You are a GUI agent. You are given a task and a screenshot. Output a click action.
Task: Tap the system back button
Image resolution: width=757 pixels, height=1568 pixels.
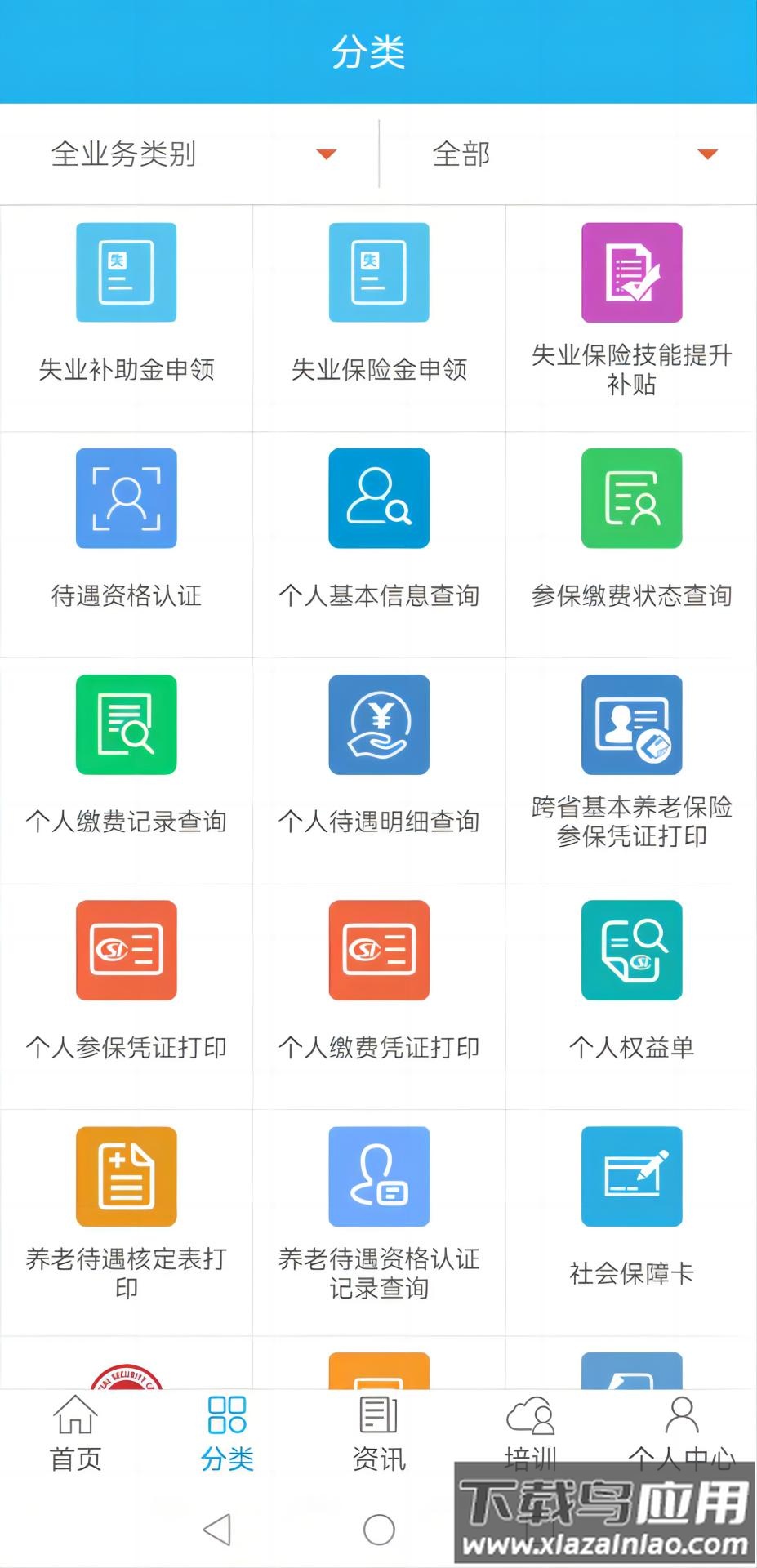[x=217, y=1529]
